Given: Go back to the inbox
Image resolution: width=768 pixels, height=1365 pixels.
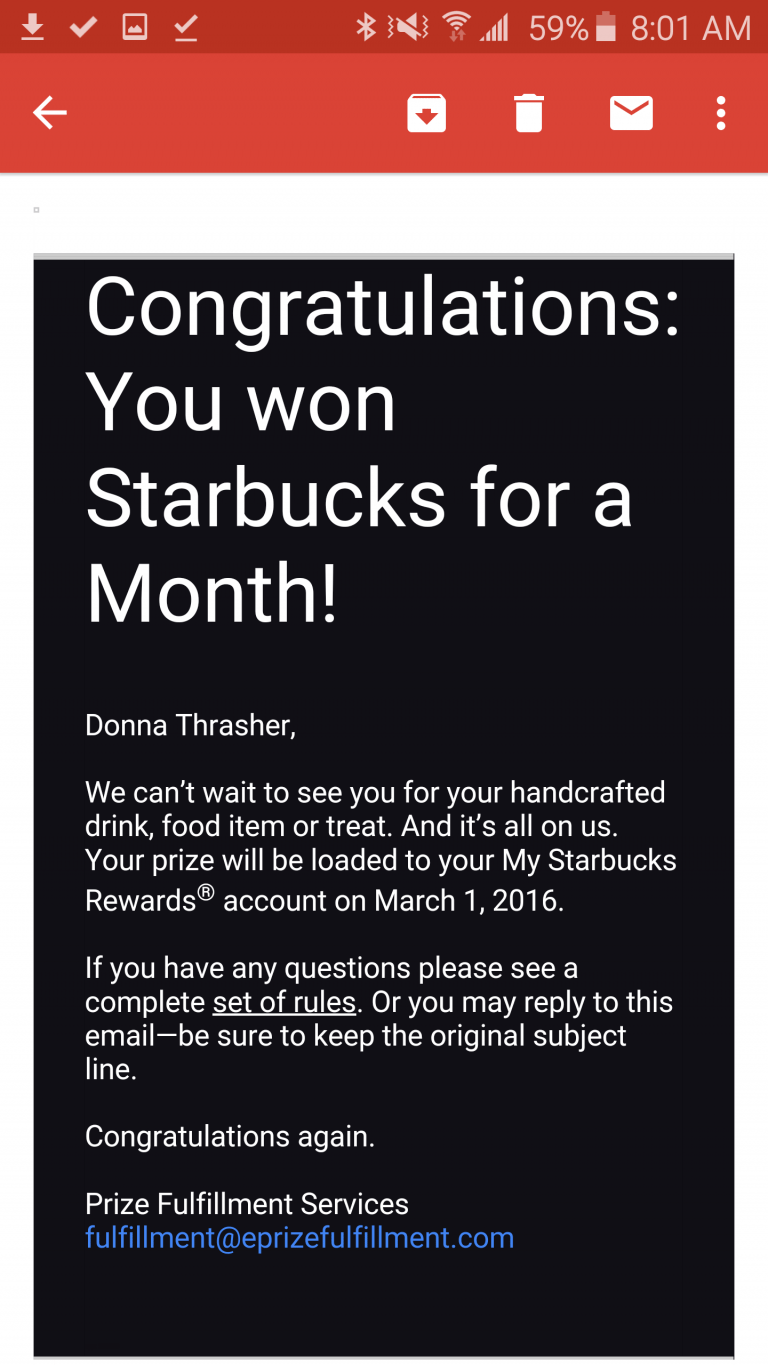Looking at the screenshot, I should click(x=50, y=113).
